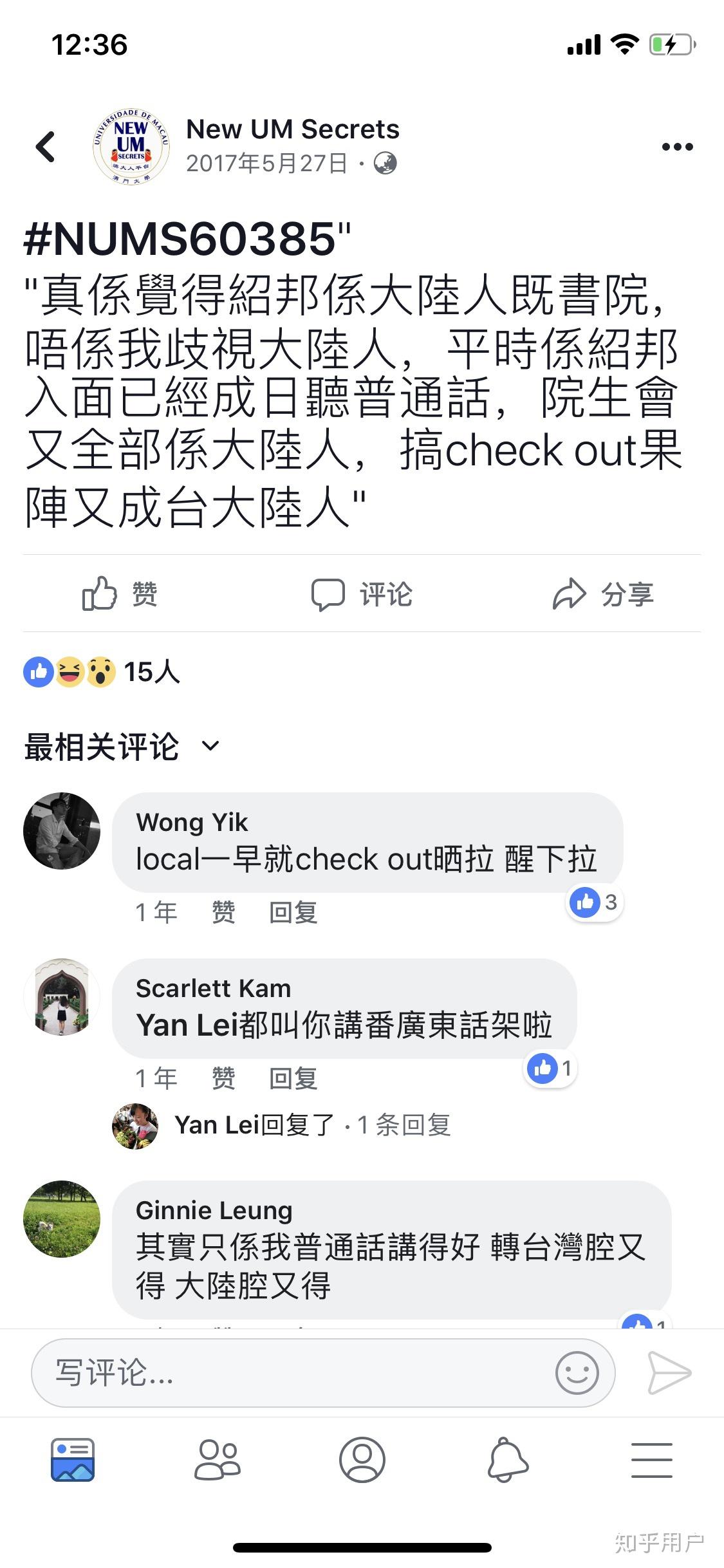Open the post's three-dot overflow menu

(677, 147)
